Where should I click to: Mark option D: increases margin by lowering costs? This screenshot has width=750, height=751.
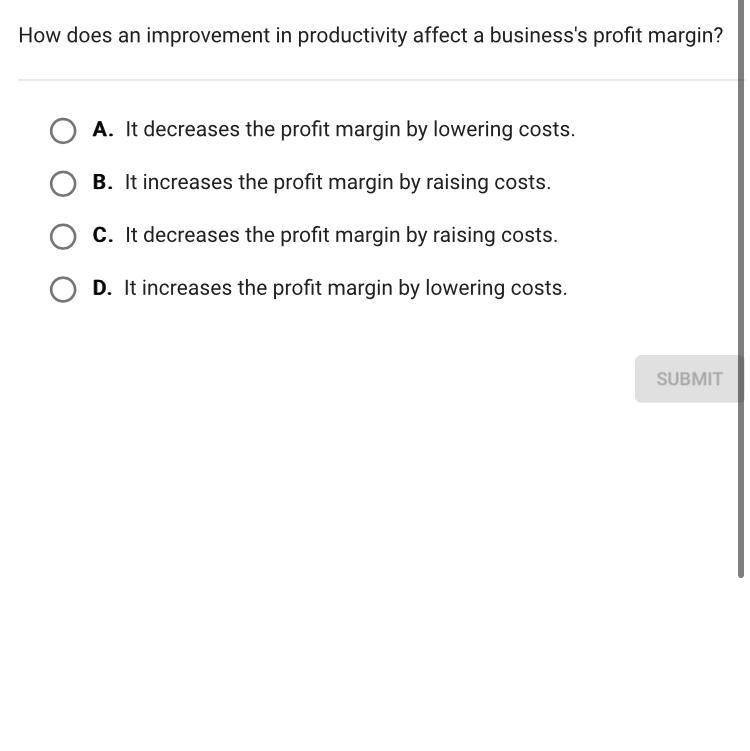(63, 289)
